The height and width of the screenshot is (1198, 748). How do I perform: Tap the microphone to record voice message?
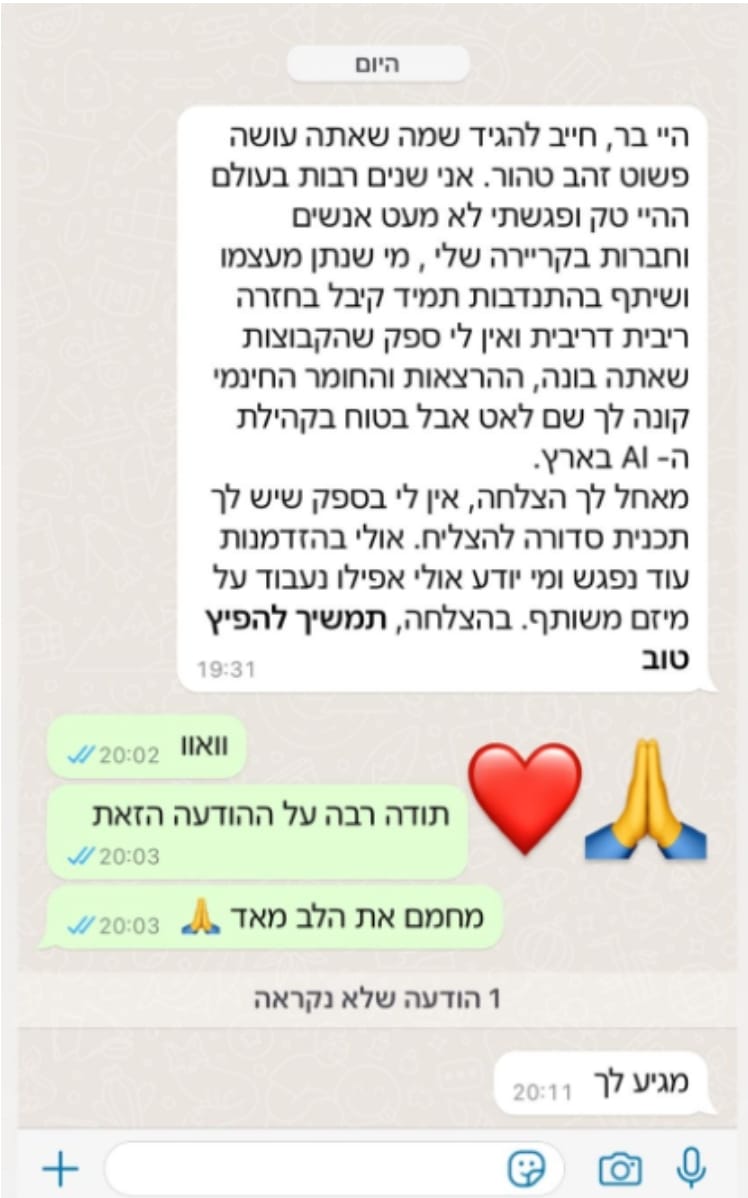click(x=691, y=1167)
